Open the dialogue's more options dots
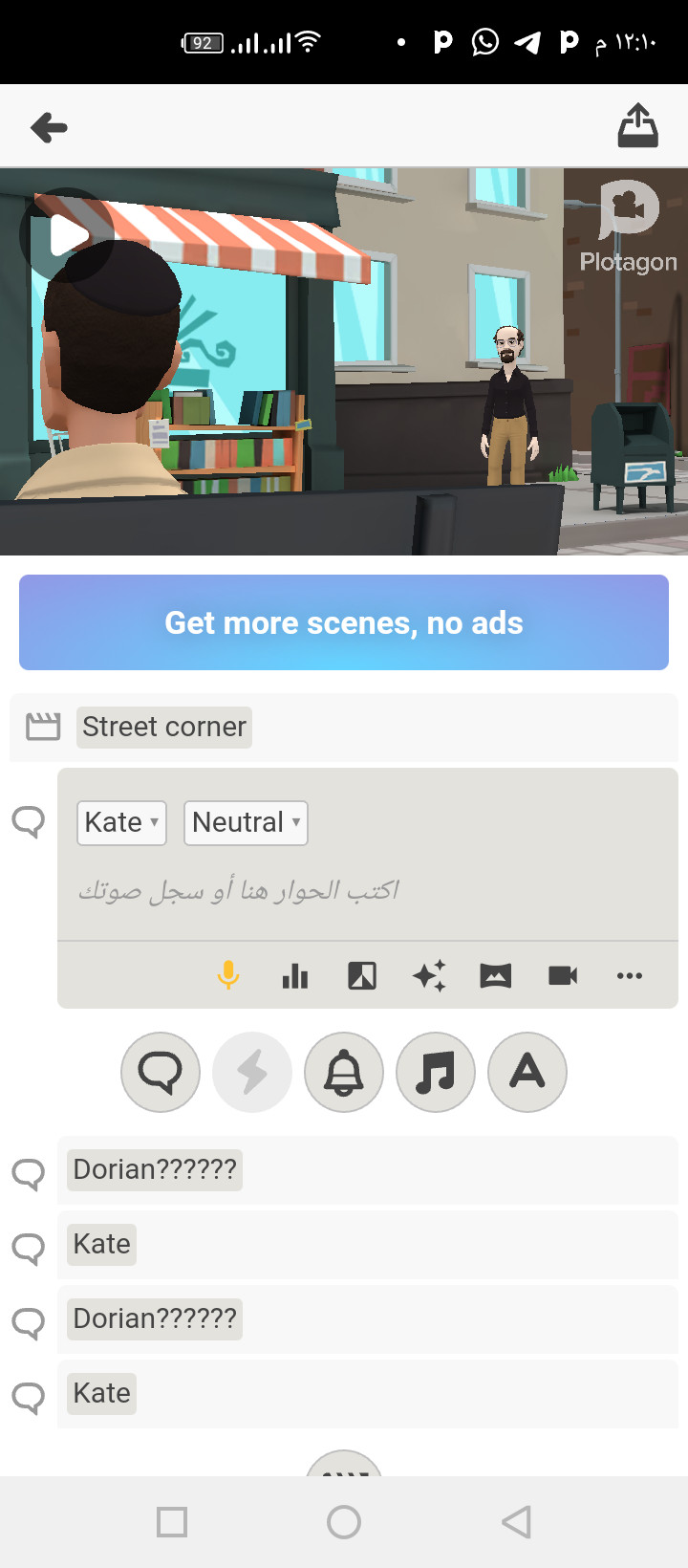 pyautogui.click(x=630, y=975)
